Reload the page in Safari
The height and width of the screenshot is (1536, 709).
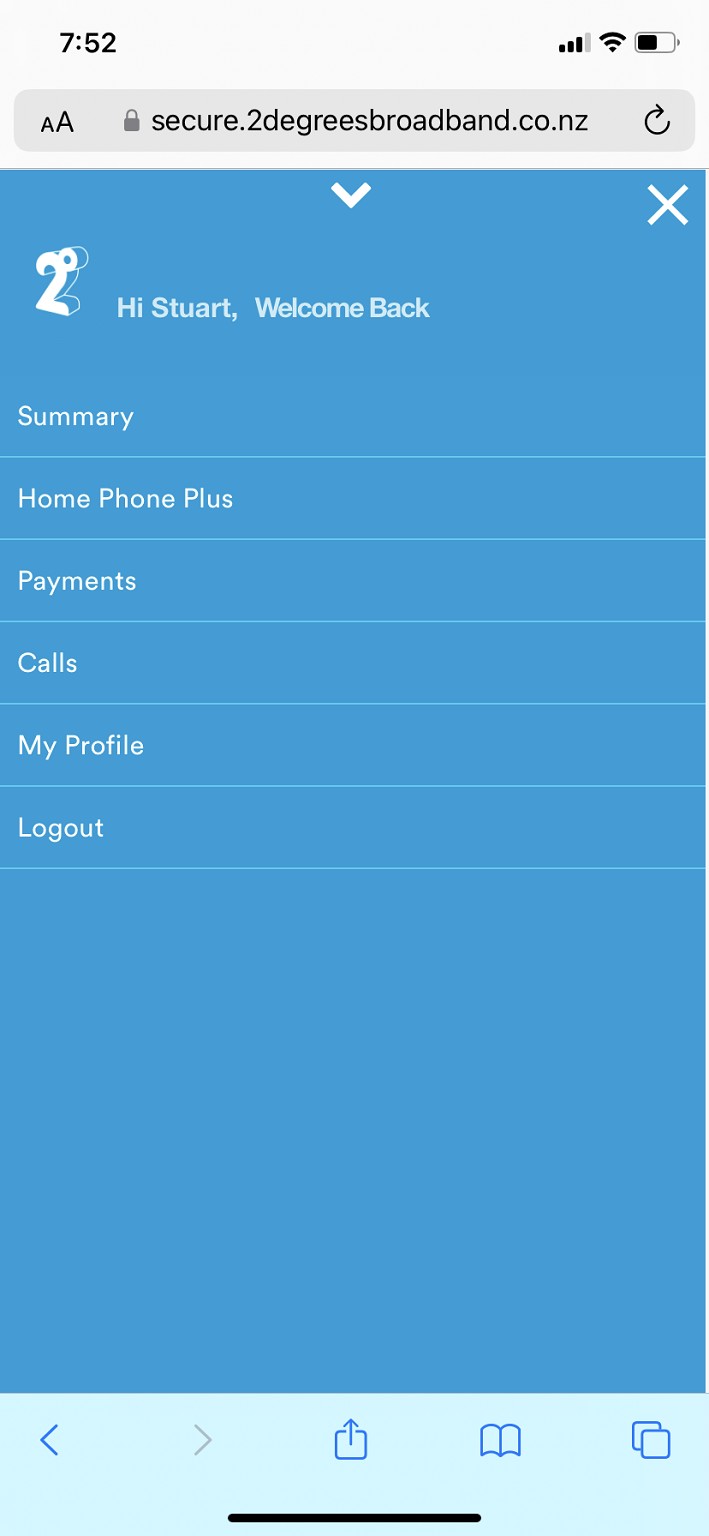click(656, 122)
